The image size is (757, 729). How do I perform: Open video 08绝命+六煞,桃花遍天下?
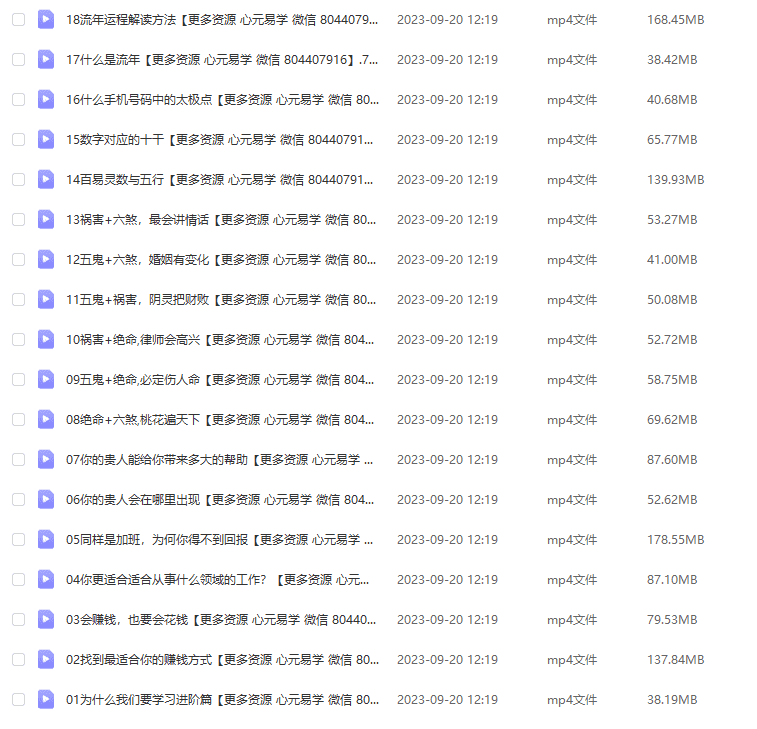coord(220,419)
